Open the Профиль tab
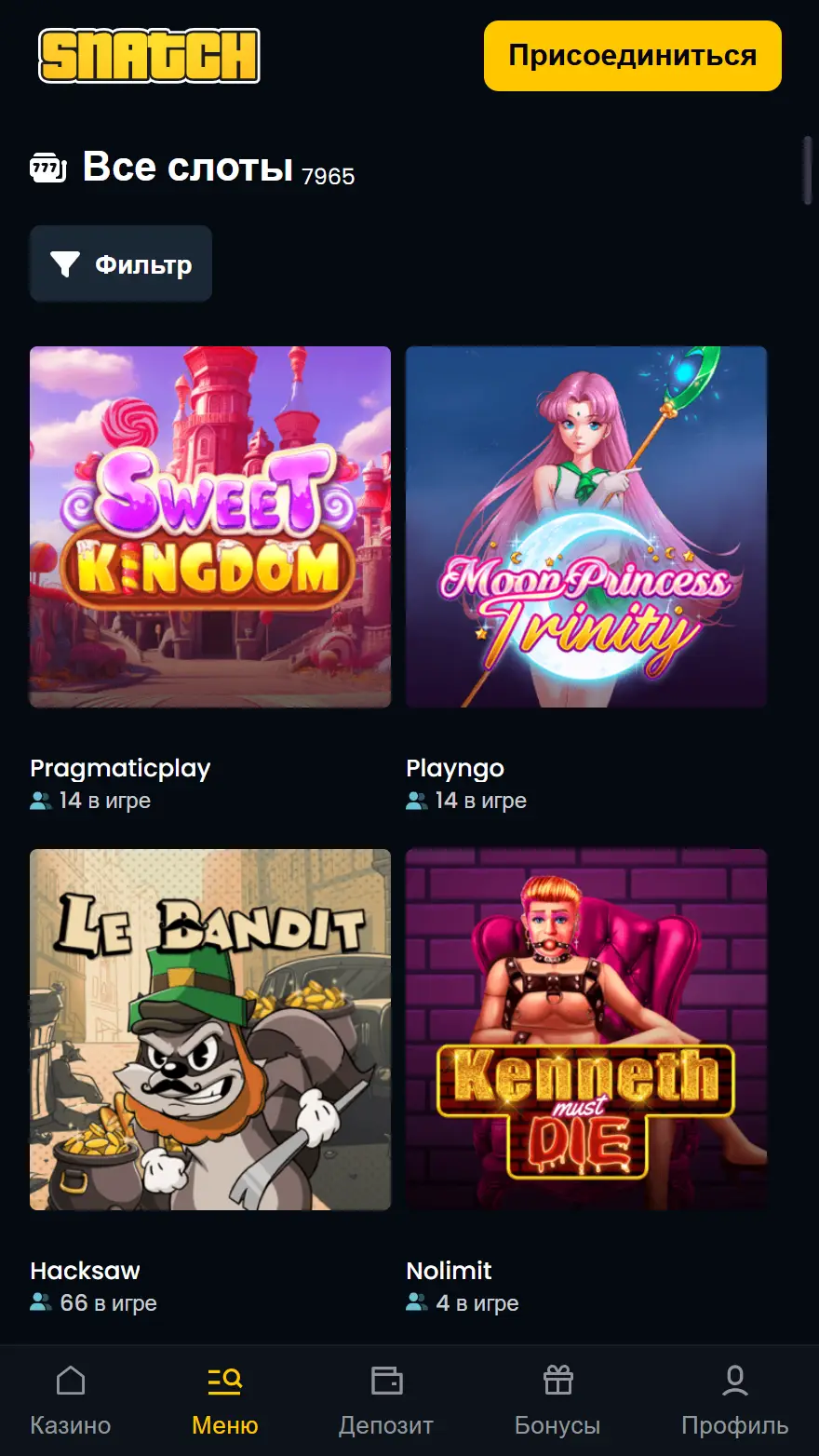819x1456 pixels. pyautogui.click(x=734, y=1401)
